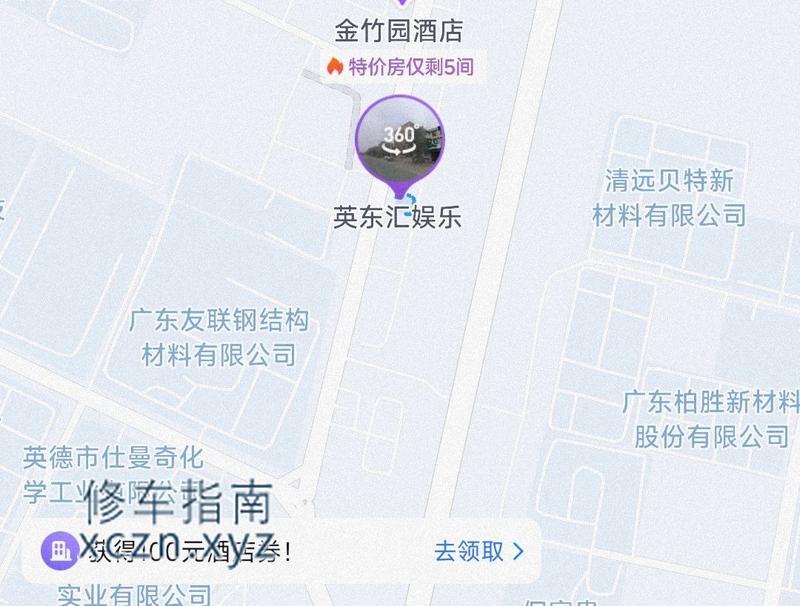Tap 去领取 to claim the hotel coupon

pos(478,551)
